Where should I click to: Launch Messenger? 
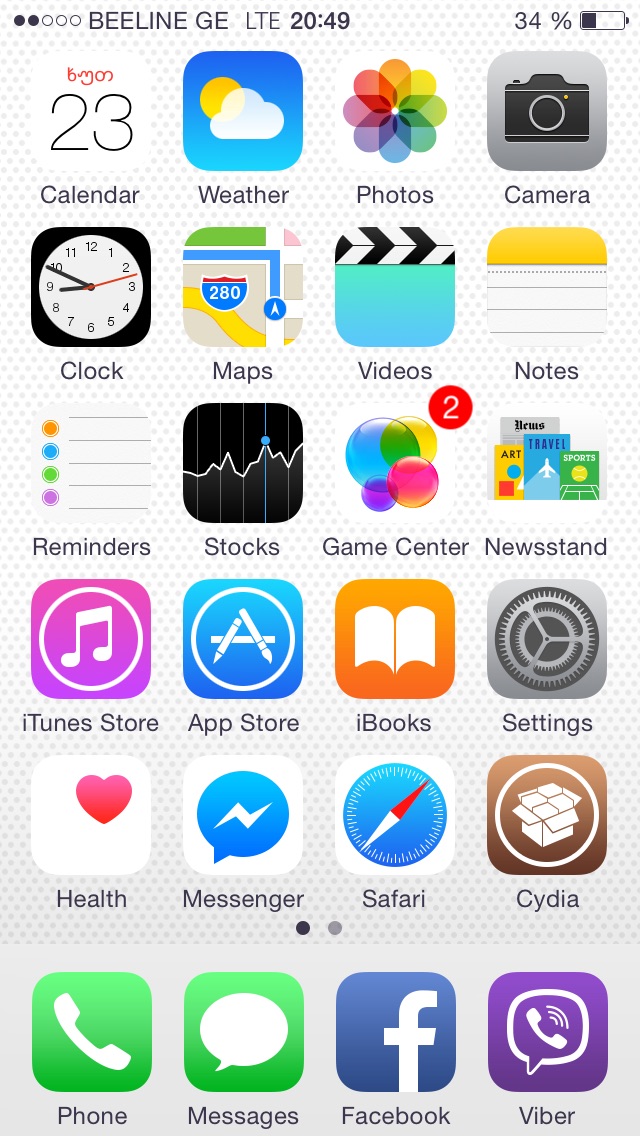coord(243,816)
